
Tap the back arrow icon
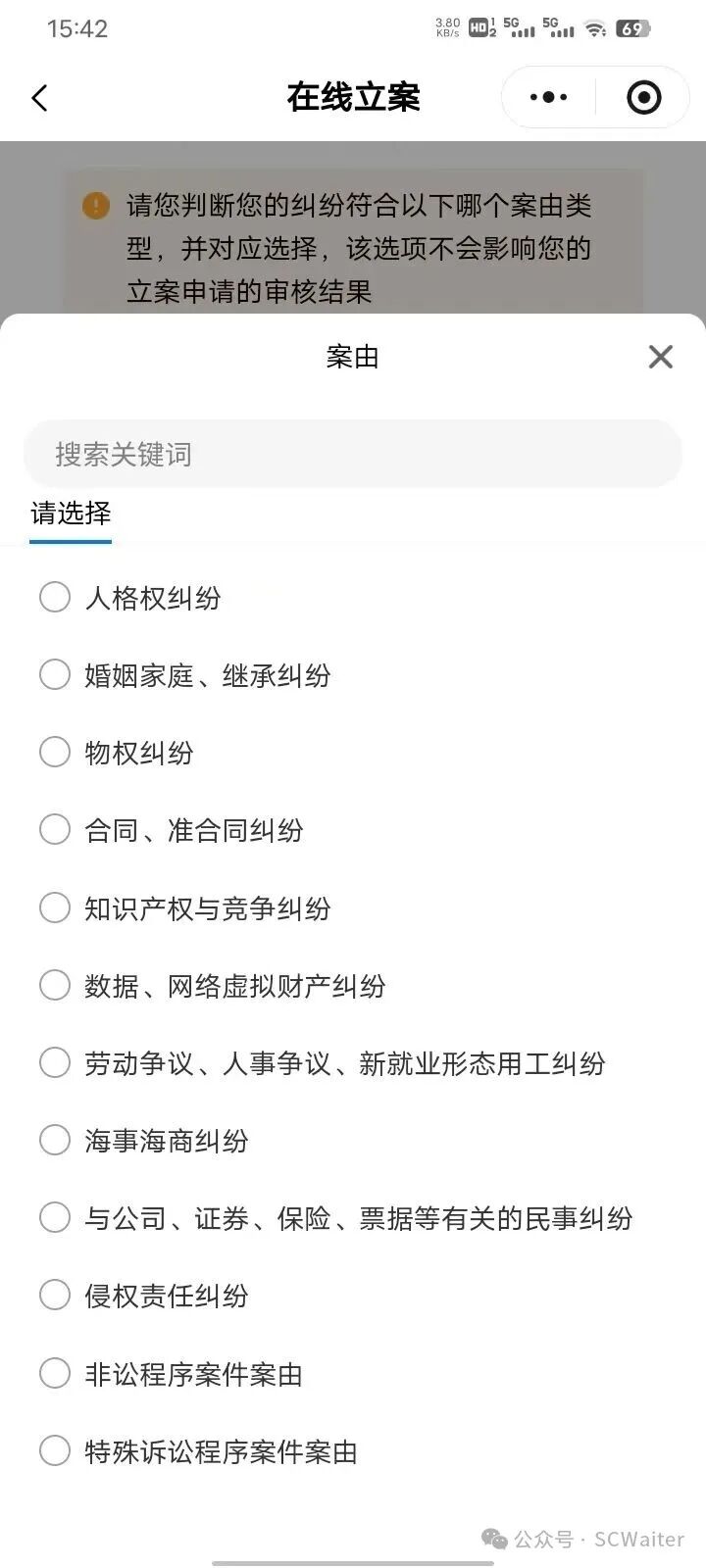tap(39, 97)
